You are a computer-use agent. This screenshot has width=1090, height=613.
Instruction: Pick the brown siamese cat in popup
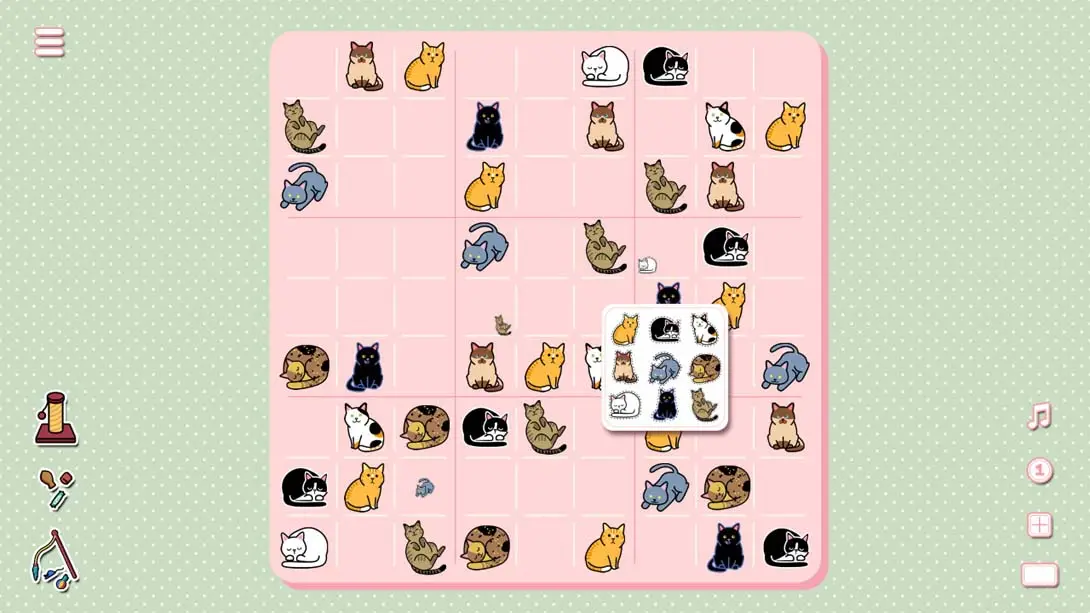click(x=626, y=367)
